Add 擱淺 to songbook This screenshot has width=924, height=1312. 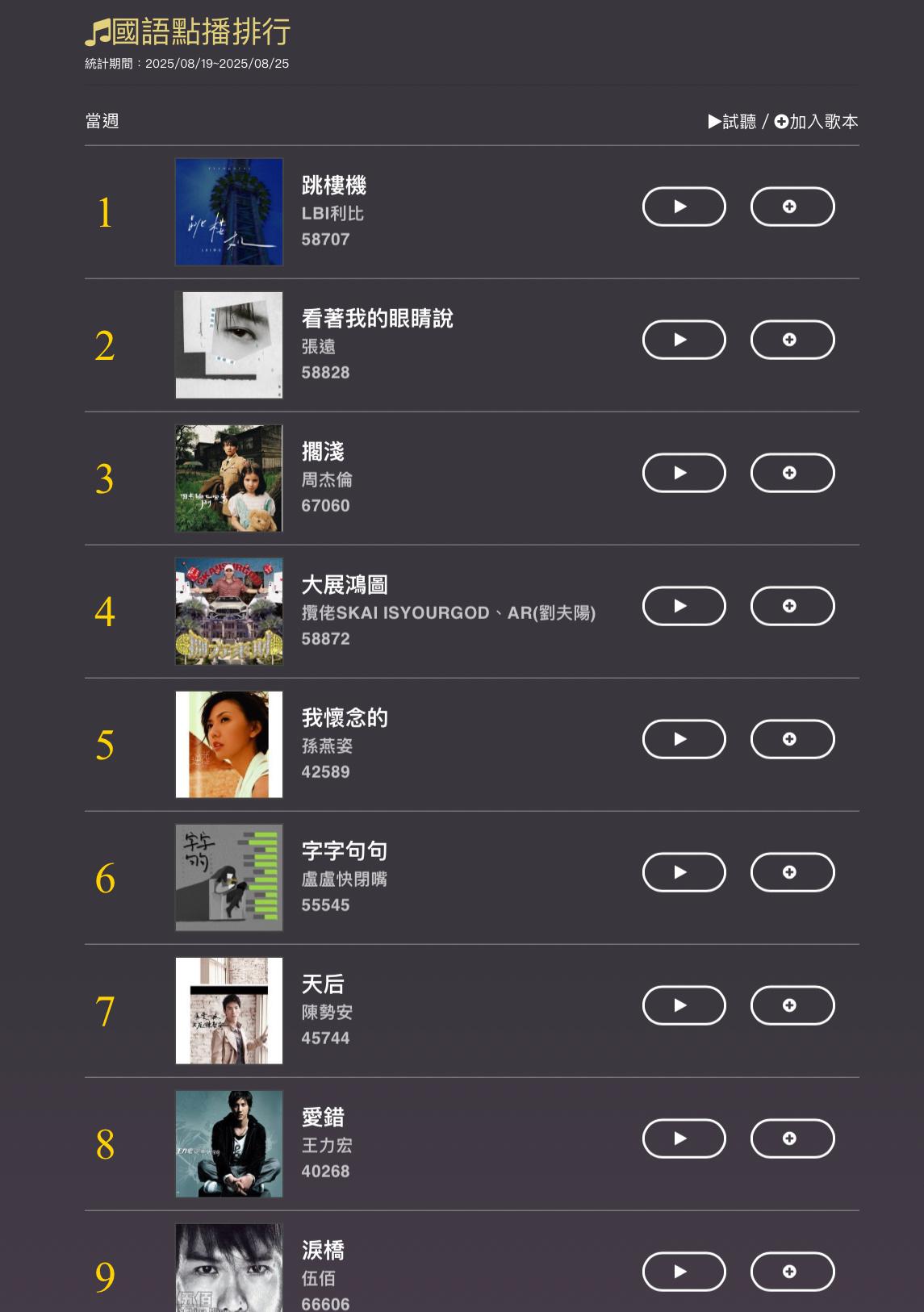792,473
